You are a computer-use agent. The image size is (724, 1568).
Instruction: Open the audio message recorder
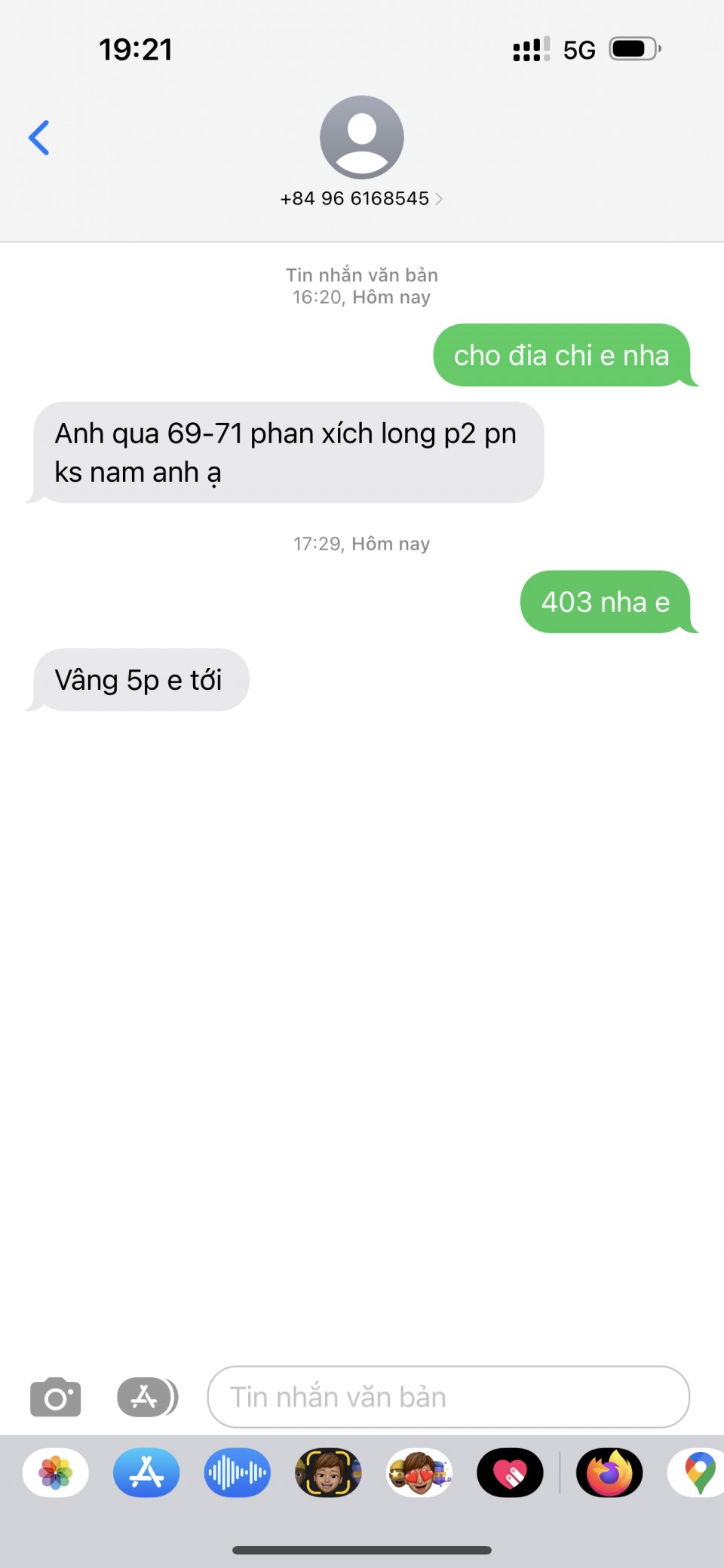pyautogui.click(x=237, y=1472)
